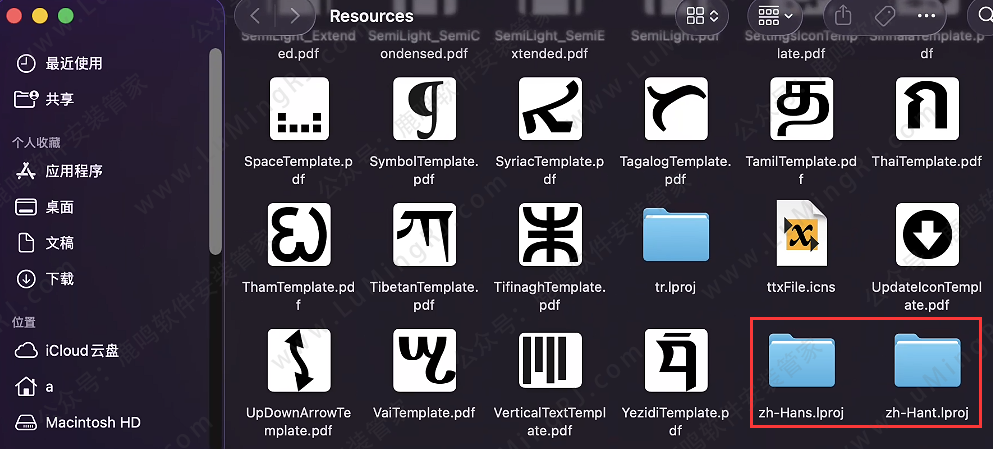Open 应用程序 in sidebar
This screenshot has height=449, width=993.
[x=73, y=171]
